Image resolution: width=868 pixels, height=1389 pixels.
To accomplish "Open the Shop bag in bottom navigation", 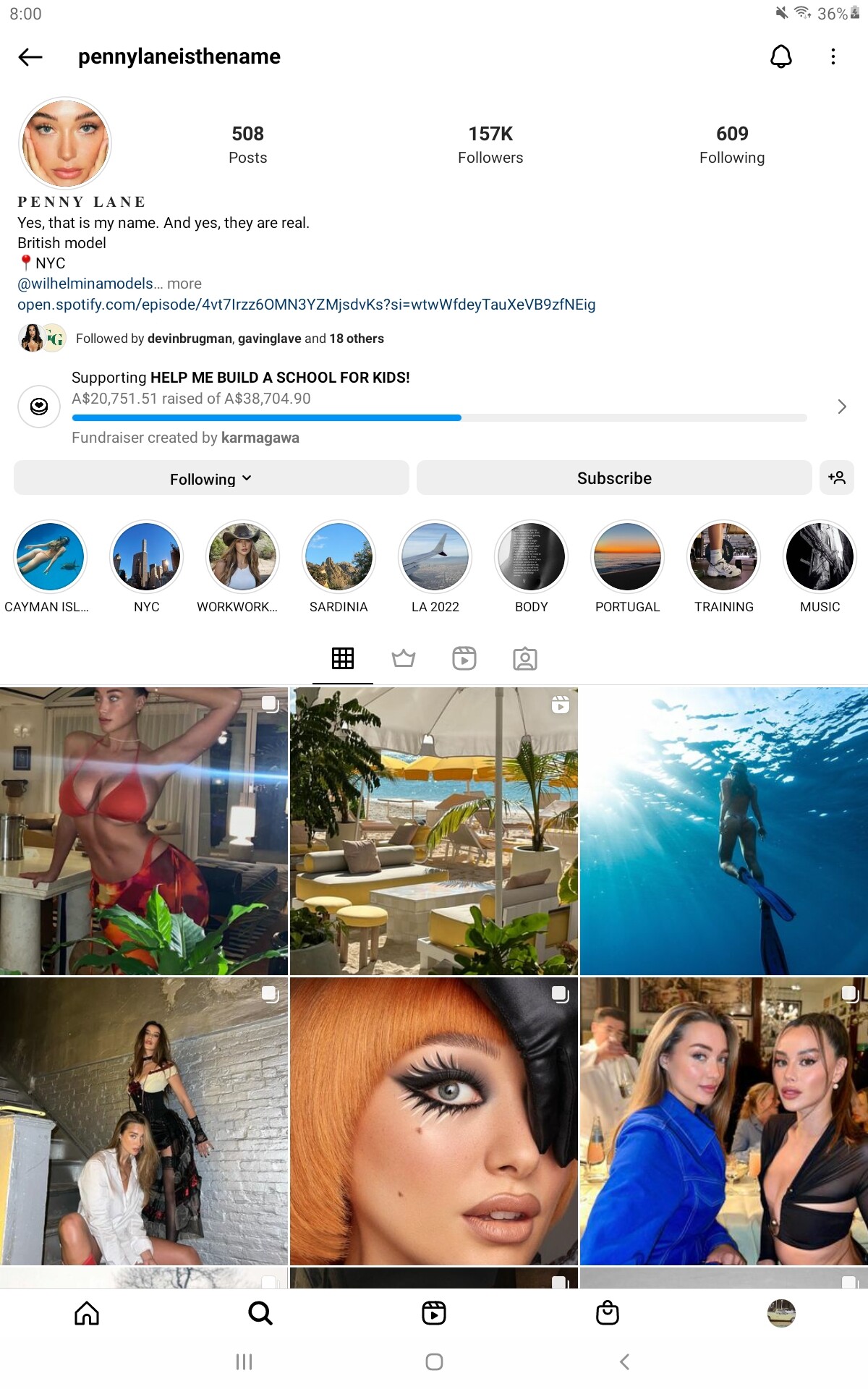I will [608, 1313].
